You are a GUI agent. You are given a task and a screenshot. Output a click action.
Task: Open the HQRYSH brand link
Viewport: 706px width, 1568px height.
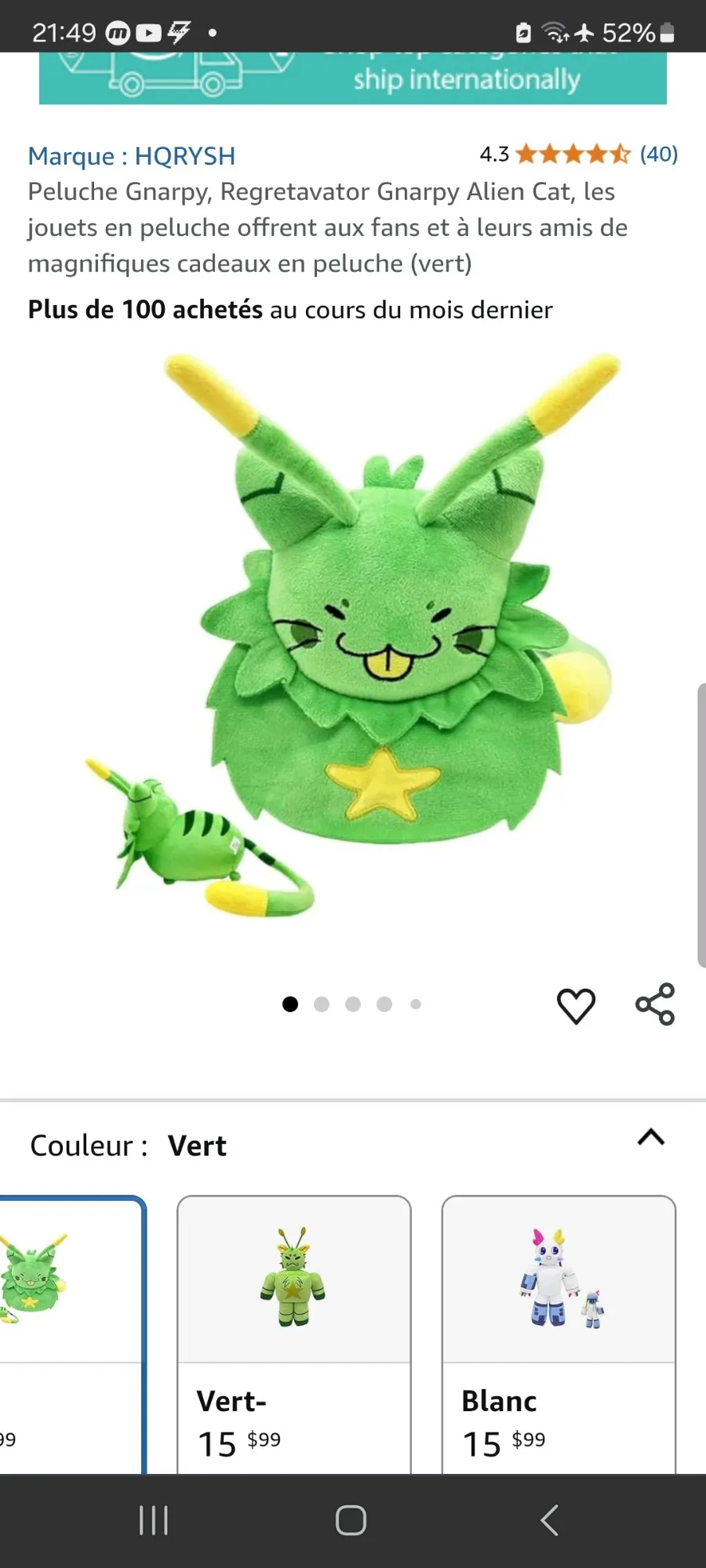click(132, 156)
